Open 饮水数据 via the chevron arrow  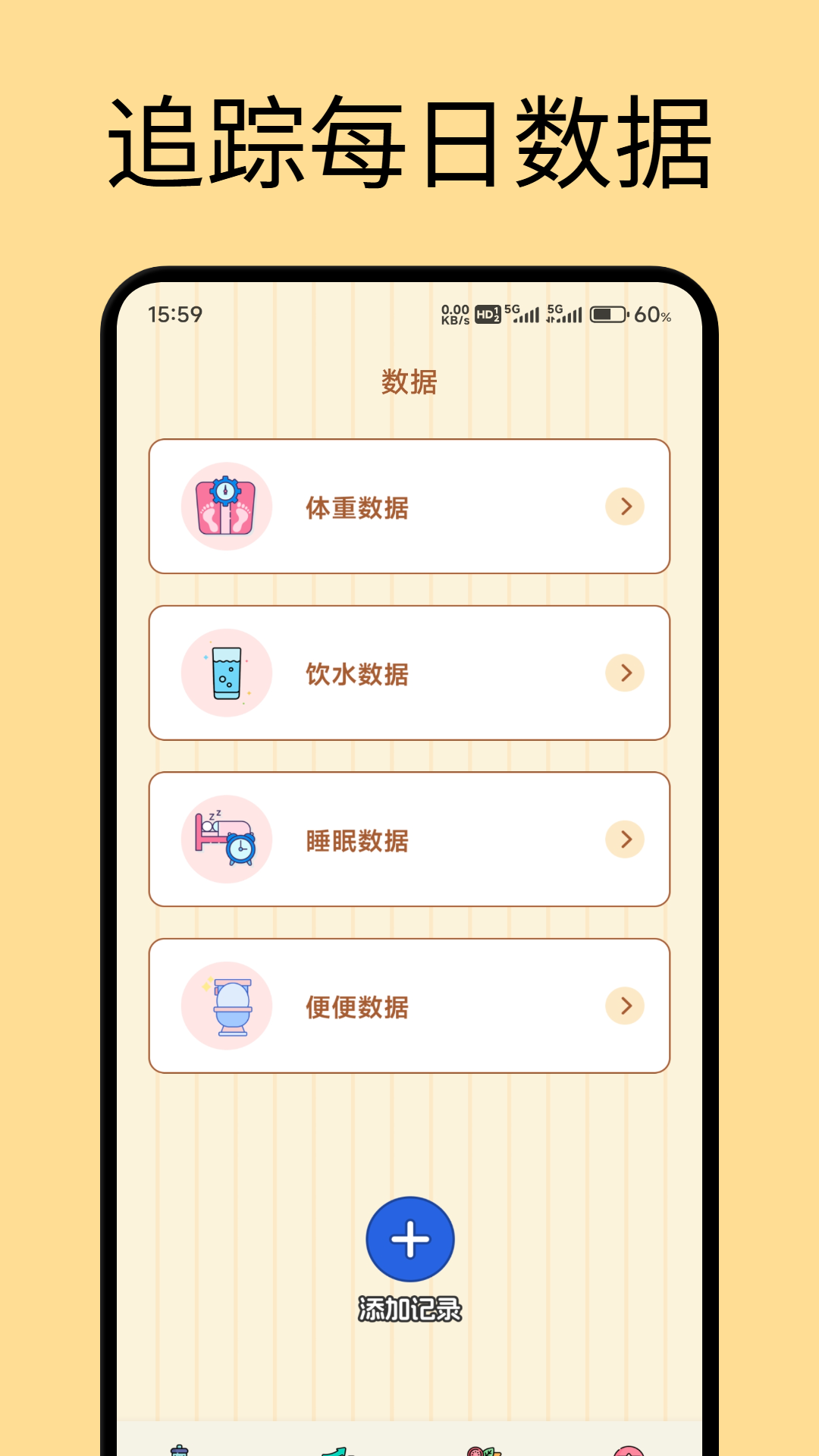[623, 673]
